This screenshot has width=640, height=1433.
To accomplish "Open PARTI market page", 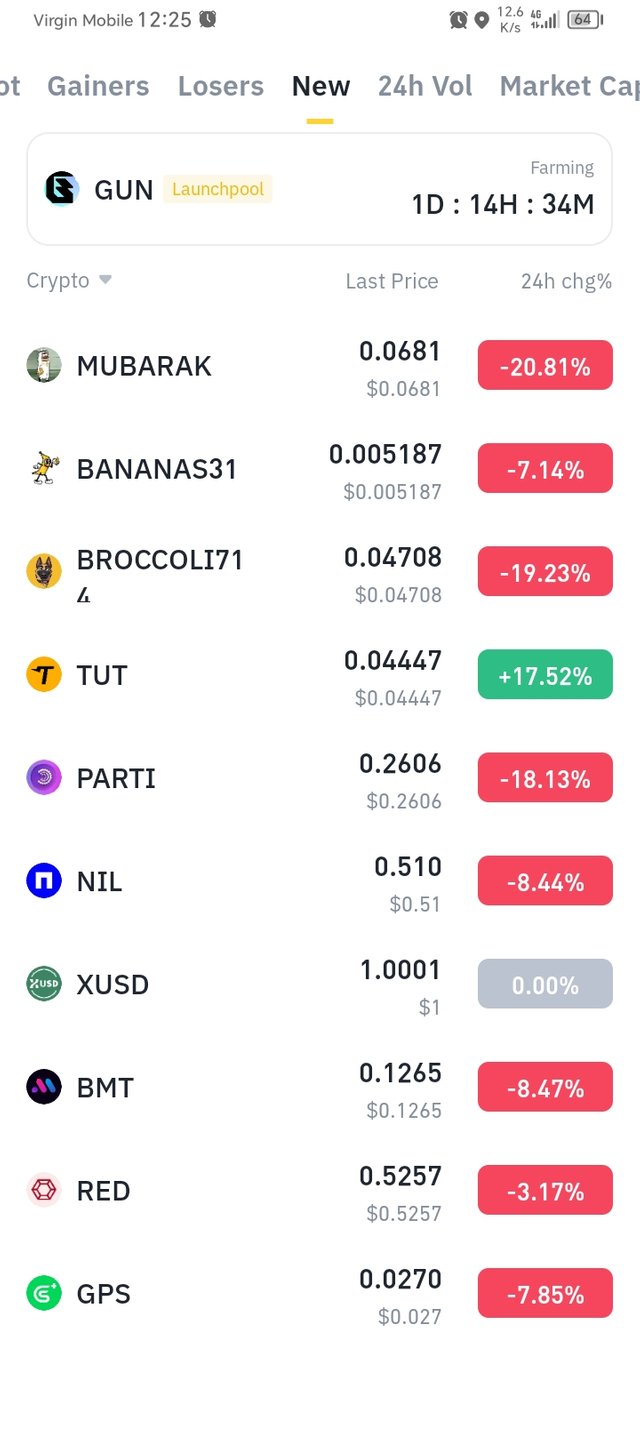I will pos(116,779).
